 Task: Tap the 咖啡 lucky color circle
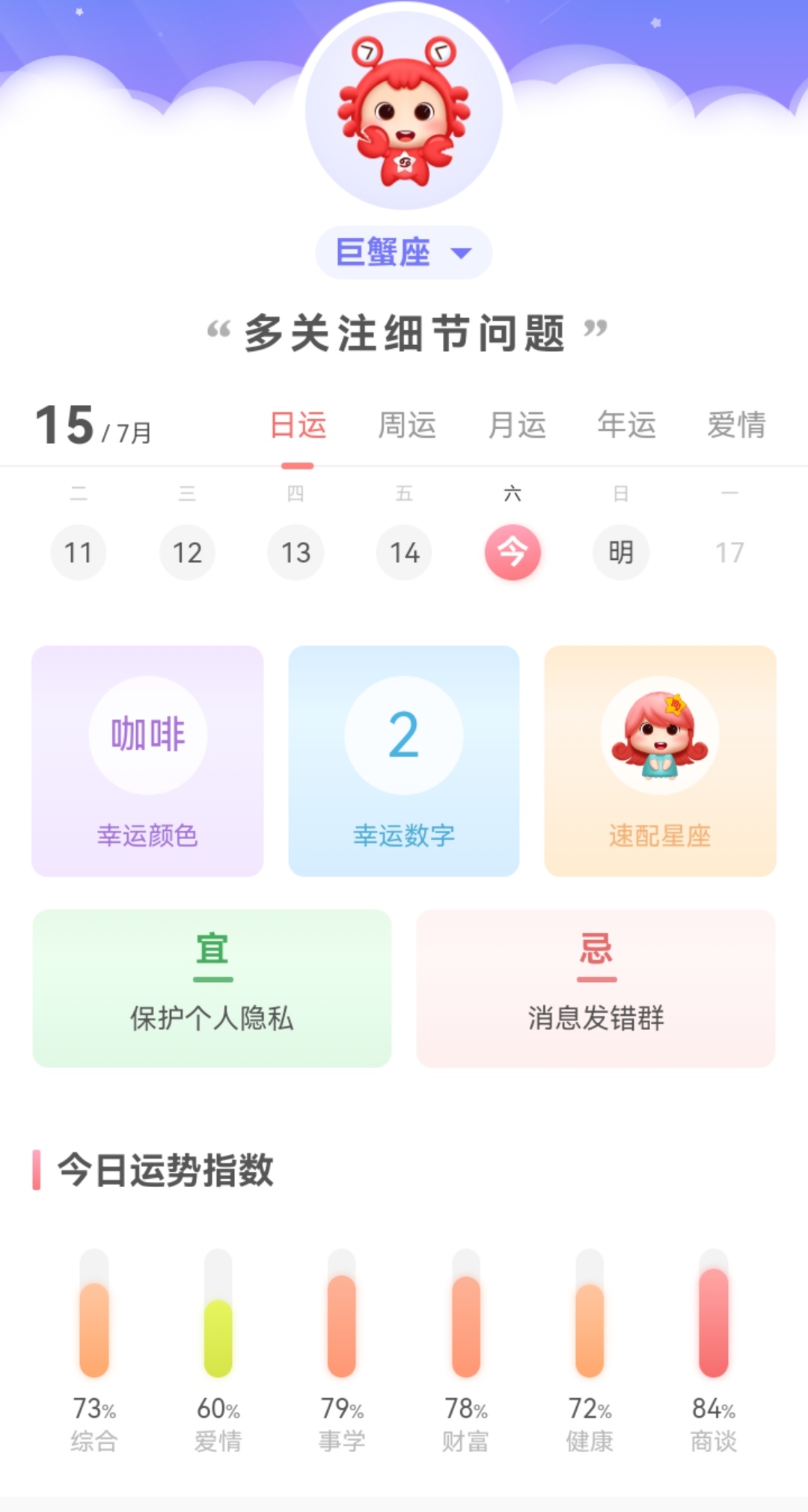[147, 736]
